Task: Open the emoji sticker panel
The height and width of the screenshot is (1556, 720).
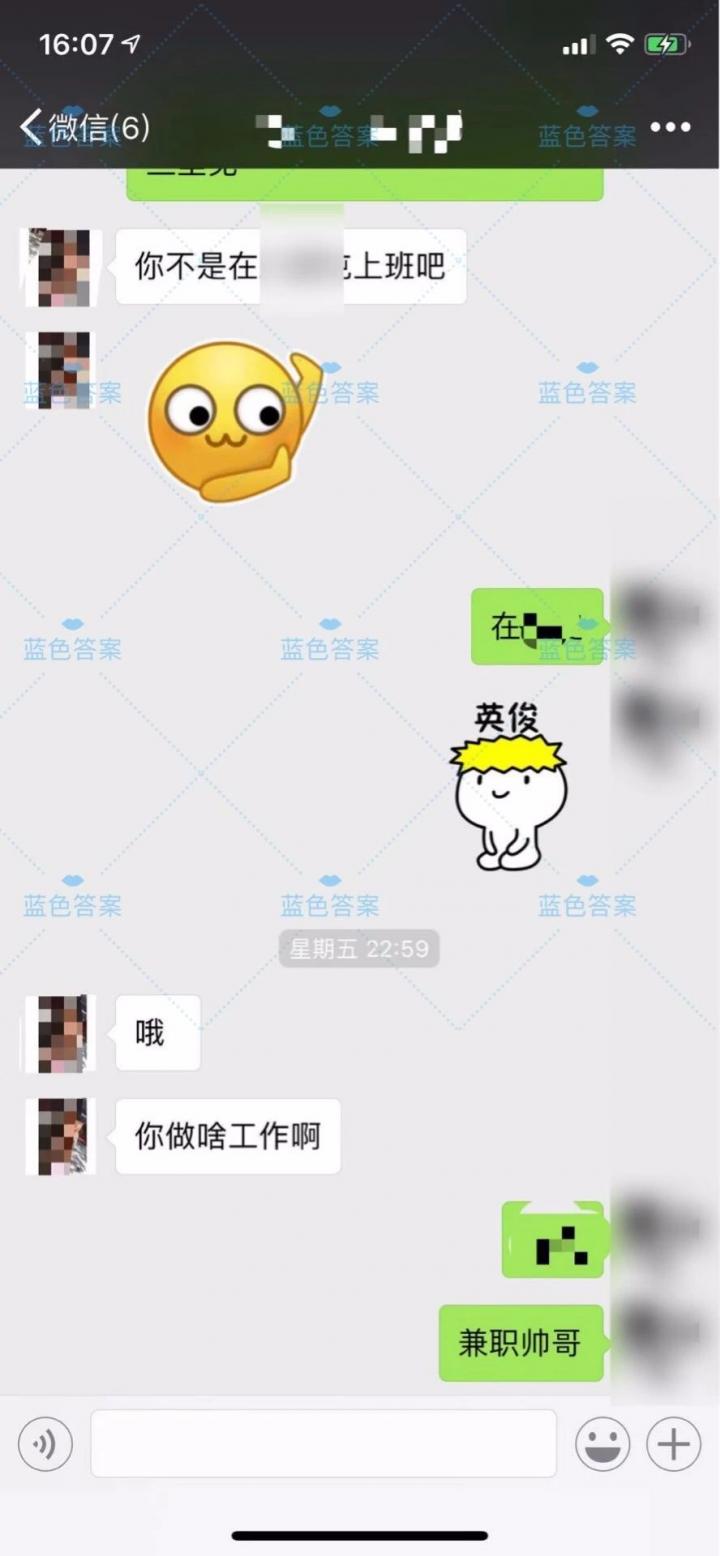Action: [602, 1444]
